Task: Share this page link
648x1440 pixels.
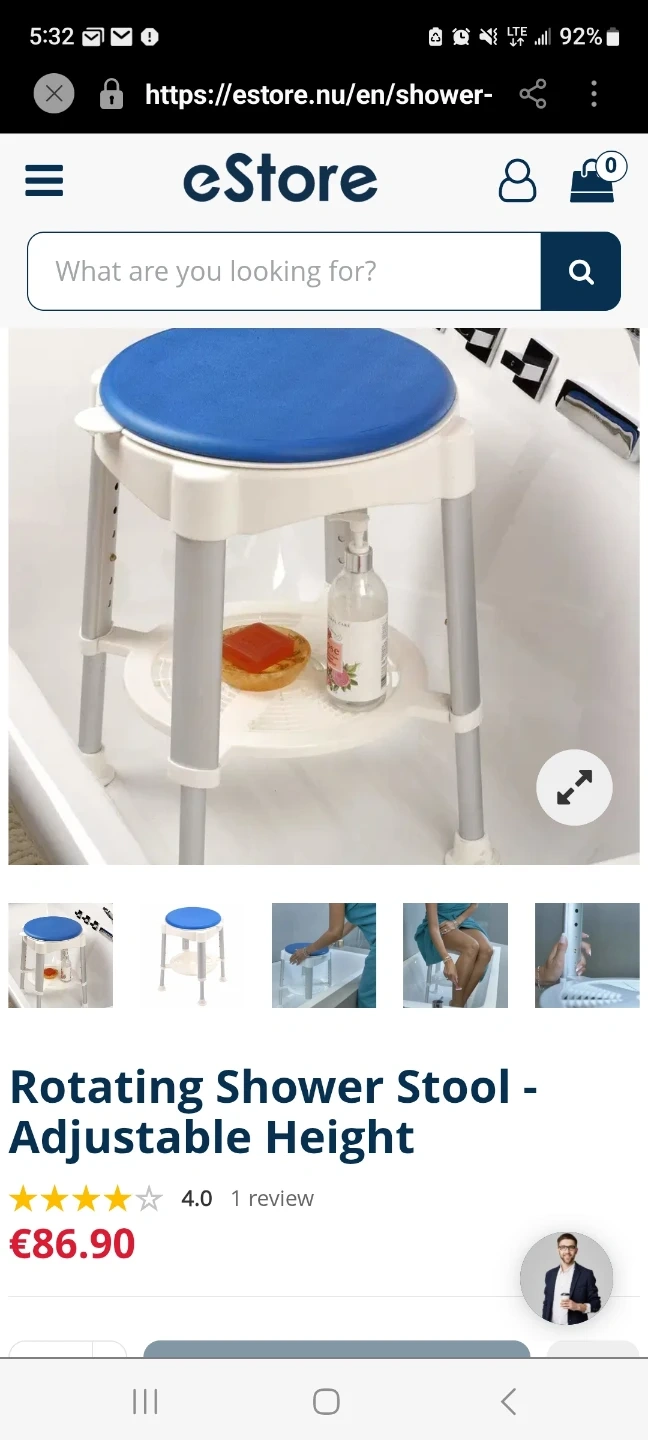Action: (x=533, y=95)
